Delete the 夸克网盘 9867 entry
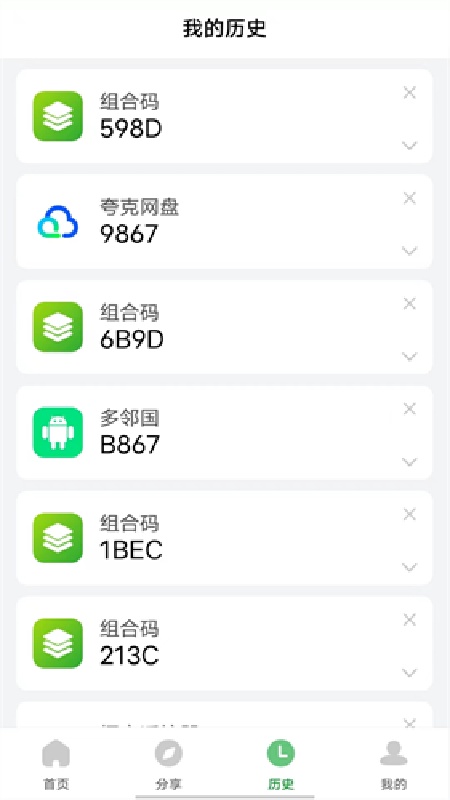 409,198
